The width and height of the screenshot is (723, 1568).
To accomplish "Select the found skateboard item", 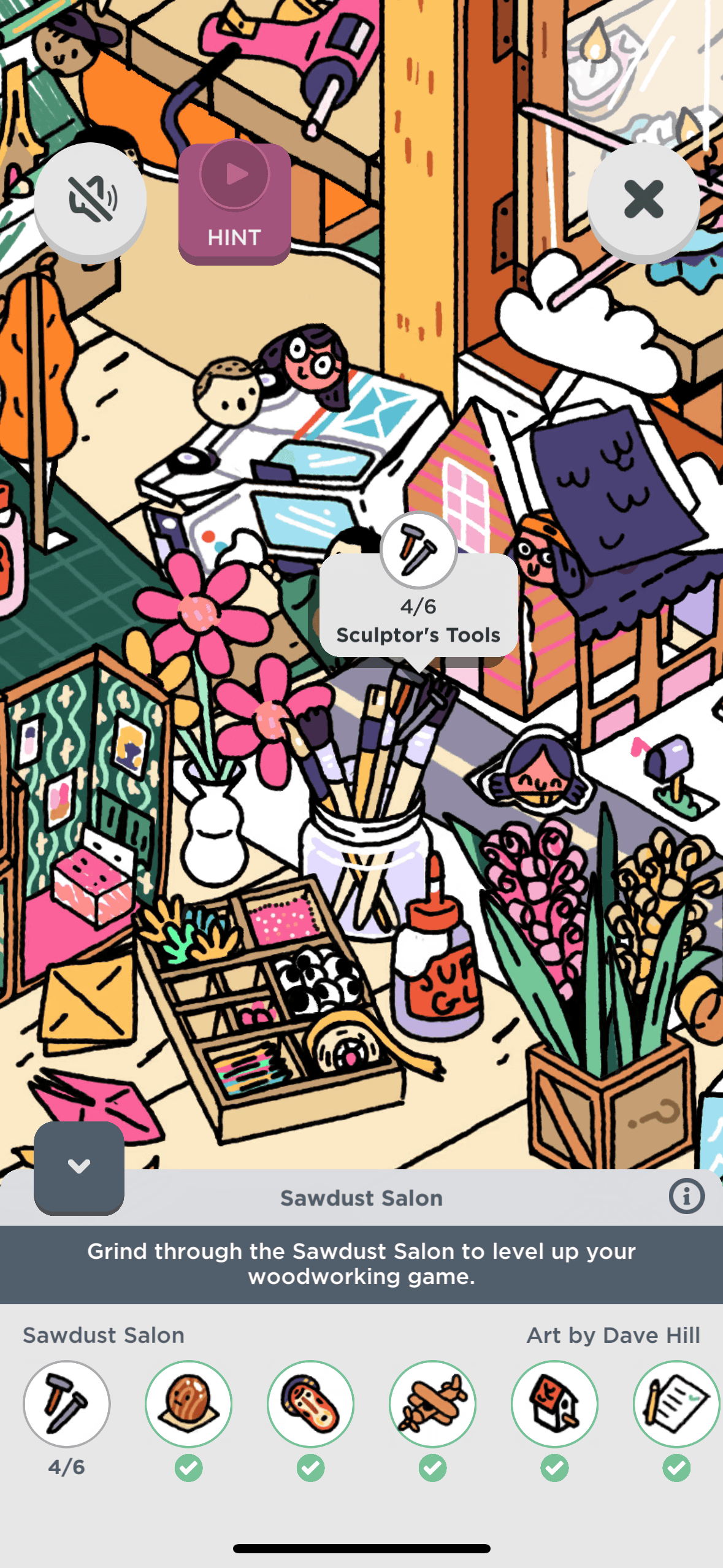I will 310,1404.
